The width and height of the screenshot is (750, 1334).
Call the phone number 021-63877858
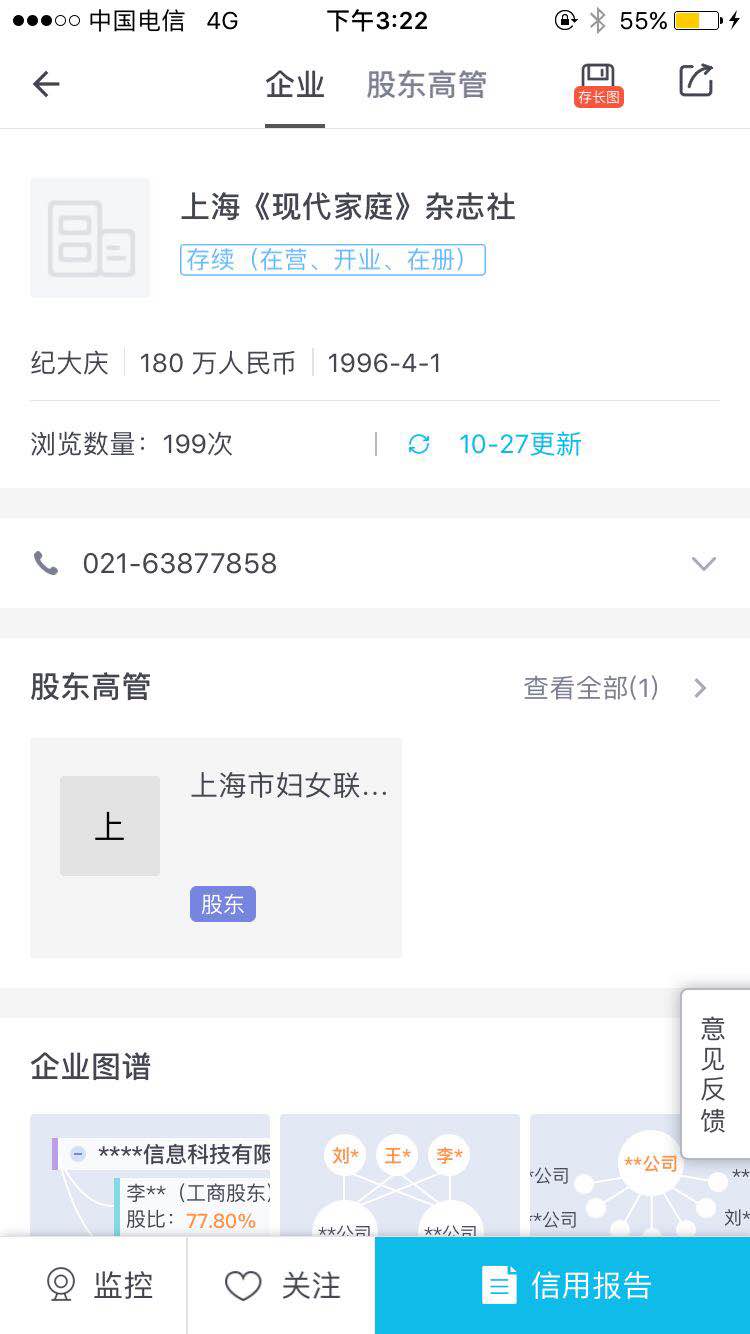click(180, 564)
